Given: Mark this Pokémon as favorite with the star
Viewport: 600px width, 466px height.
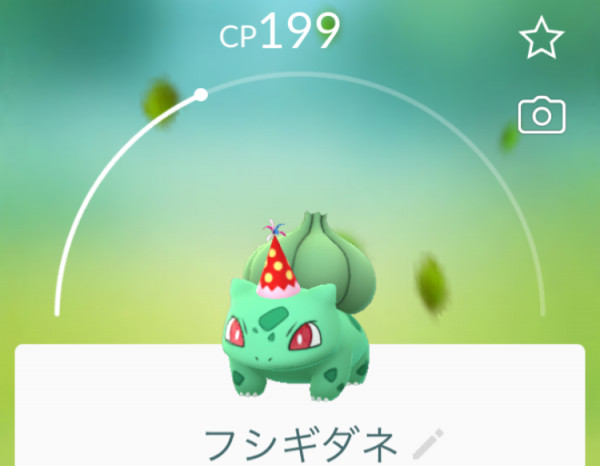Looking at the screenshot, I should click(x=542, y=39).
